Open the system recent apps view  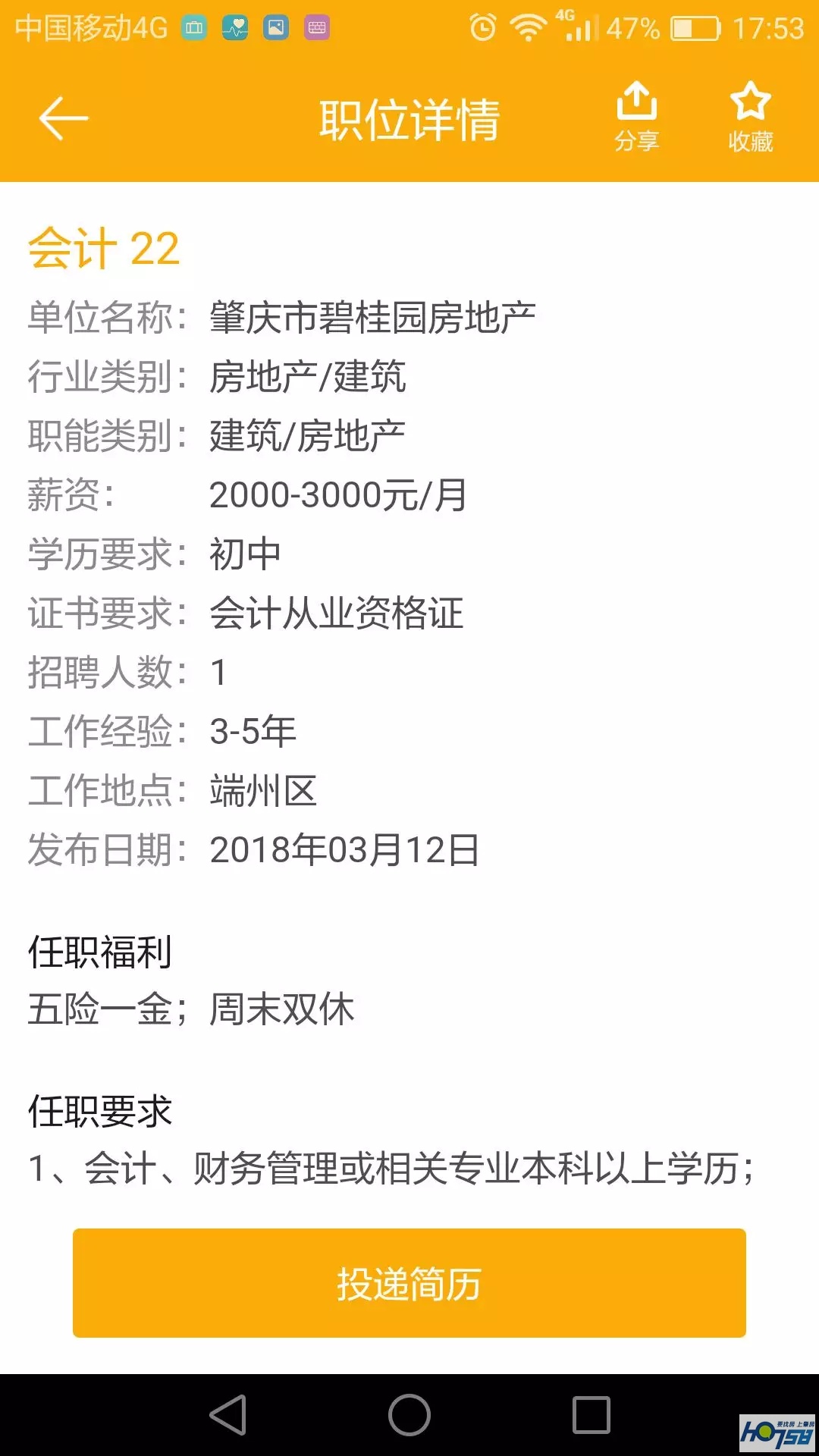[591, 1415]
